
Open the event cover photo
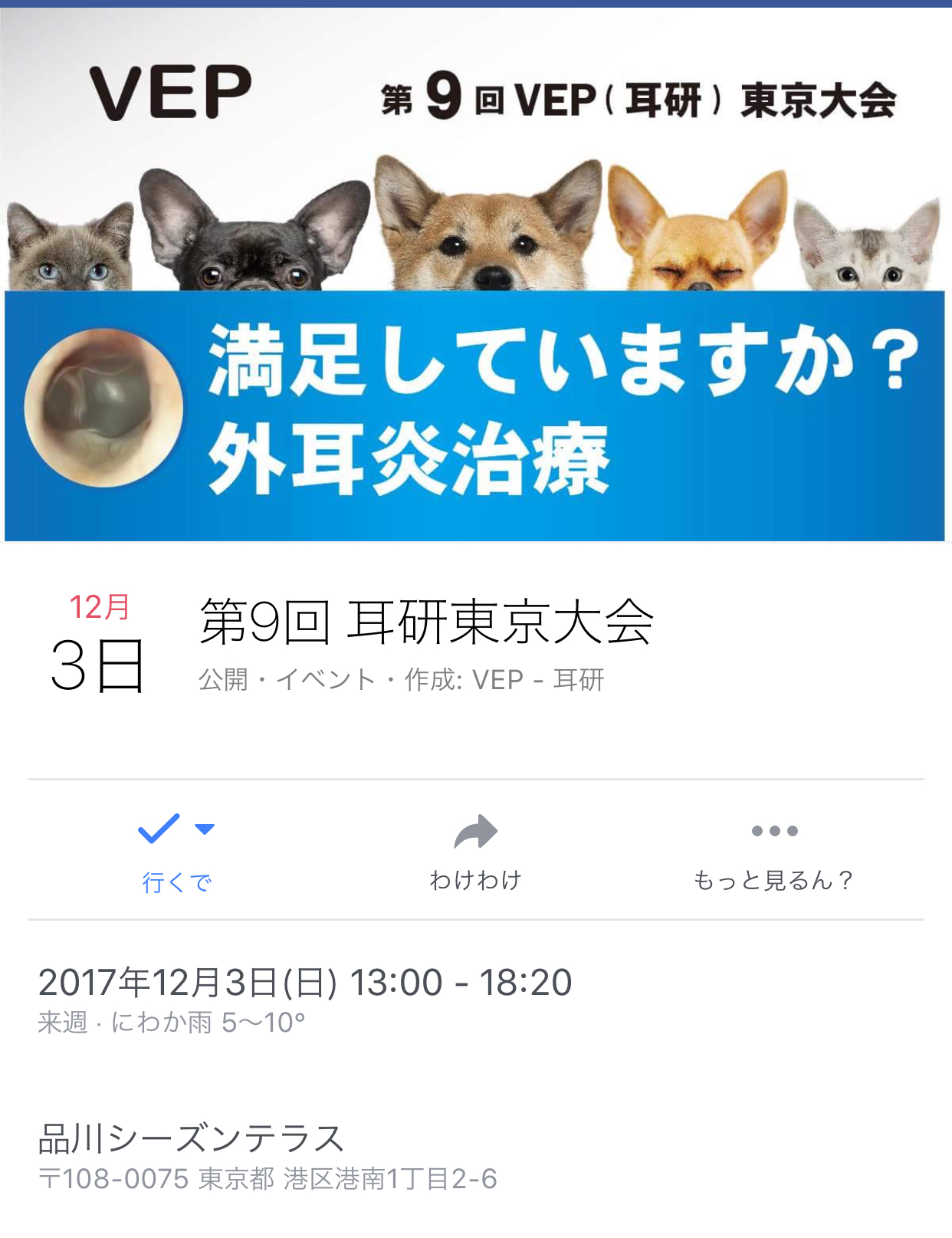[475, 276]
